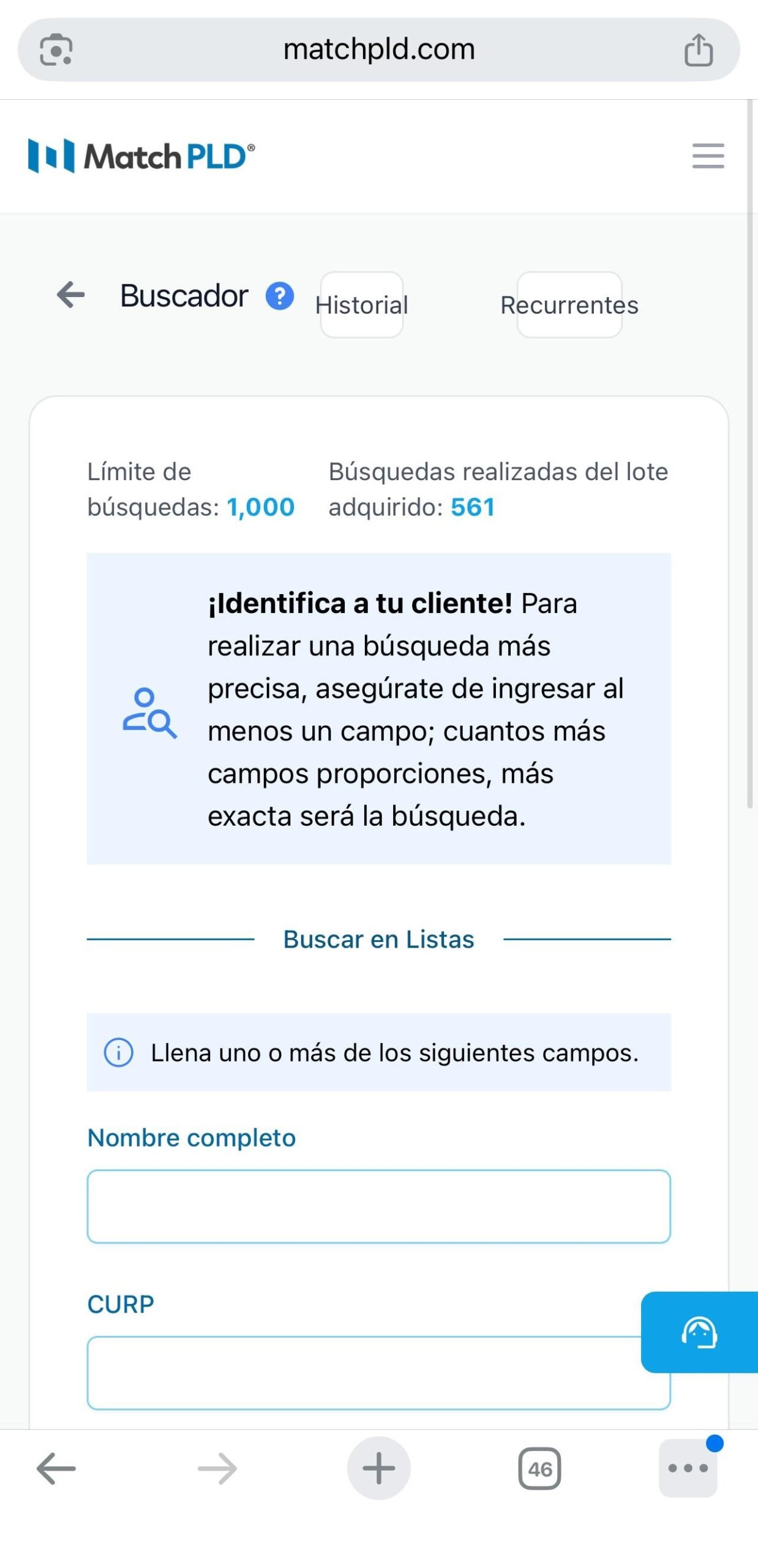
Task: Open the lens search icon in address bar
Action: click(56, 50)
